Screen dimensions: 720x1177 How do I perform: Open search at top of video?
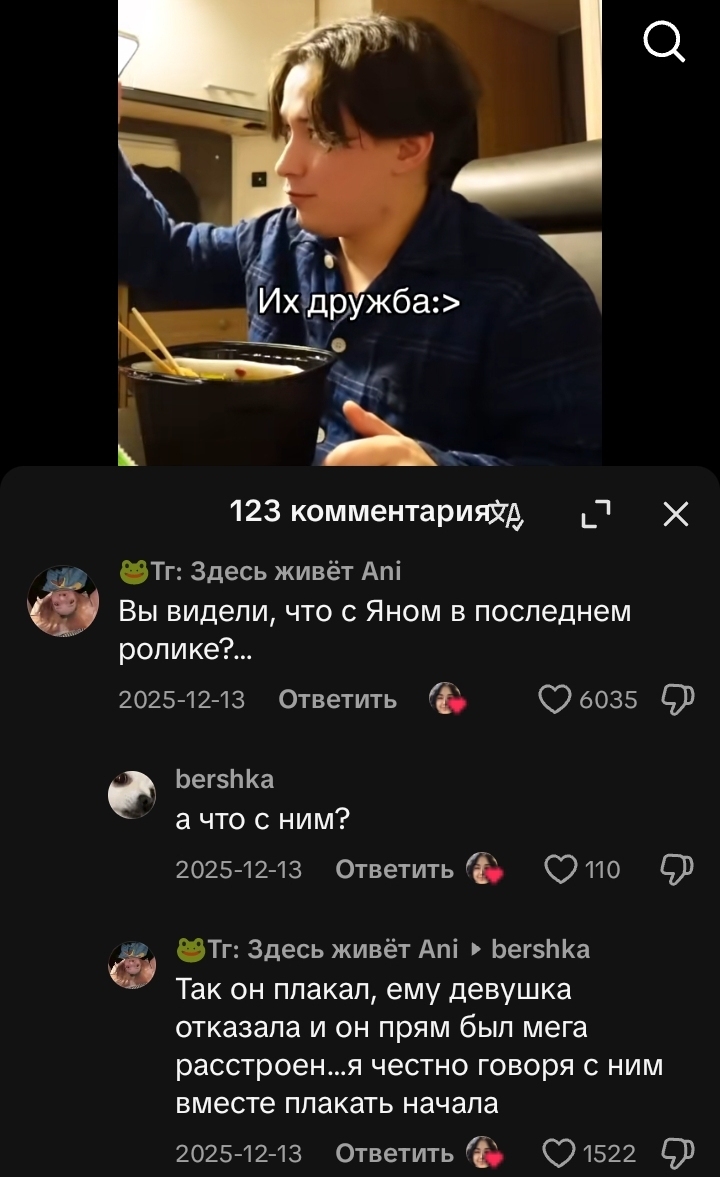[663, 42]
